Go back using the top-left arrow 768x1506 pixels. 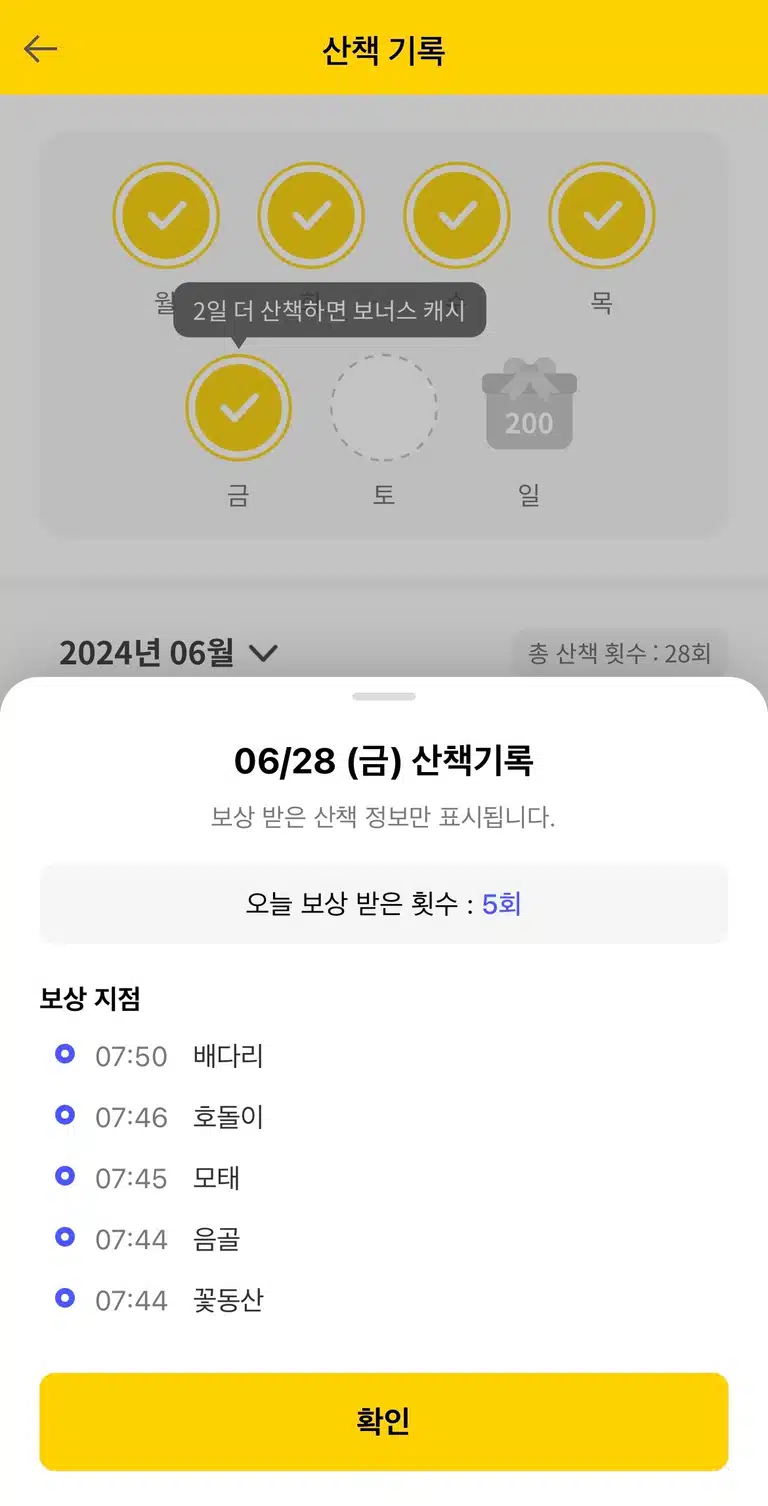pos(40,49)
